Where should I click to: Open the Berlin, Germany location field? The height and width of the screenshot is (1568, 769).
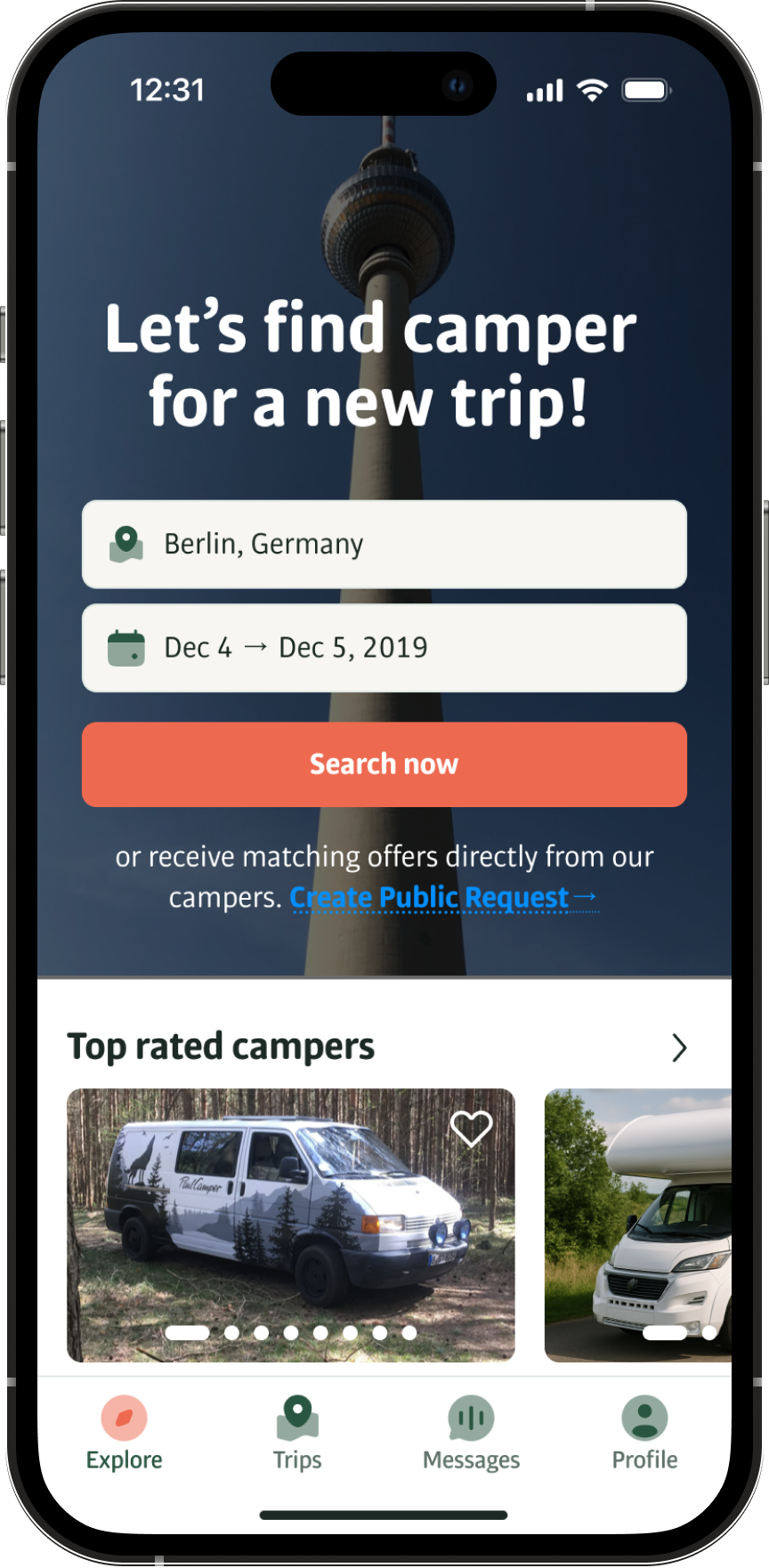[384, 544]
